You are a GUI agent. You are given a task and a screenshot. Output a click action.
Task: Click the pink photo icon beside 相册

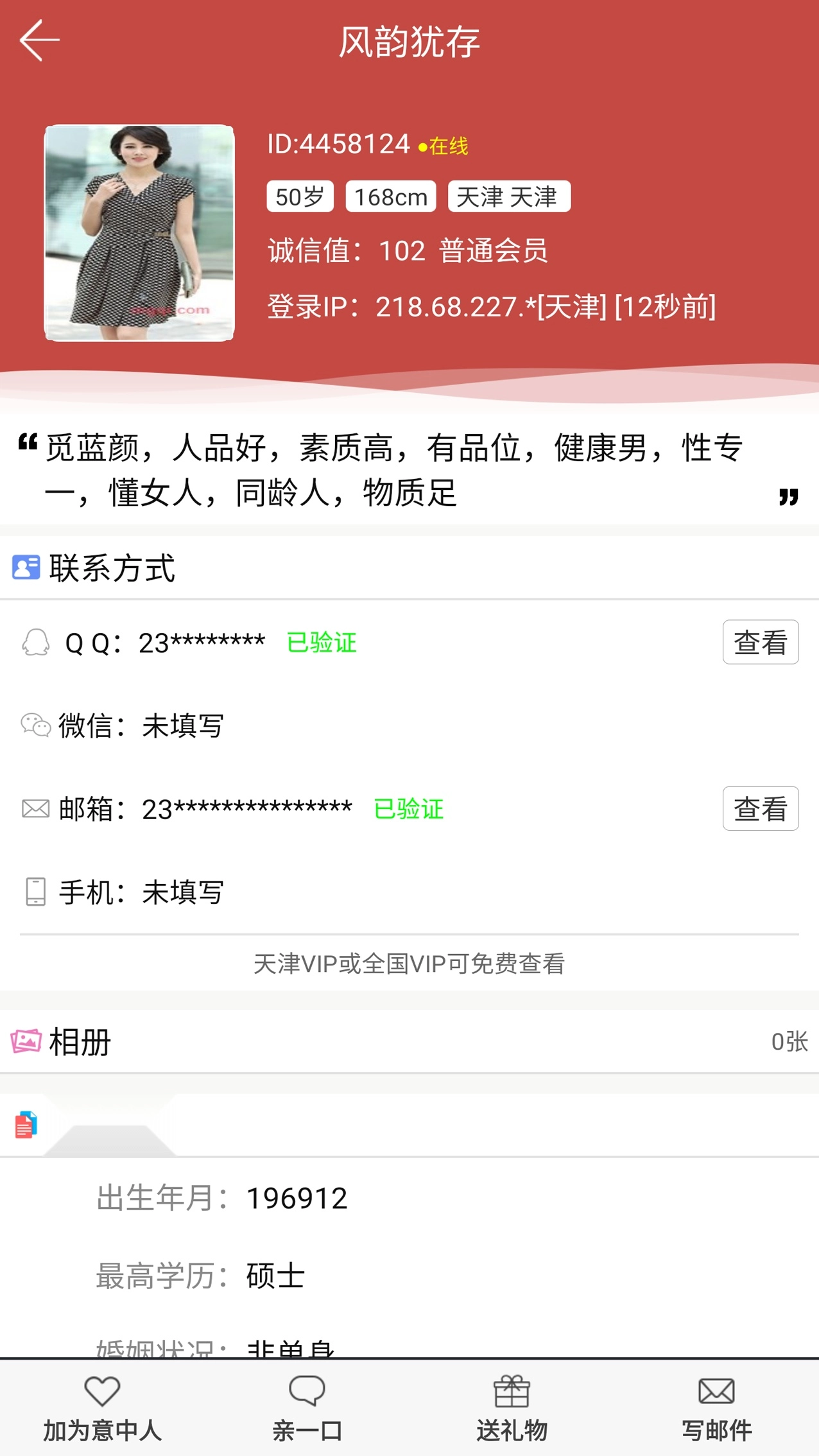point(27,1042)
